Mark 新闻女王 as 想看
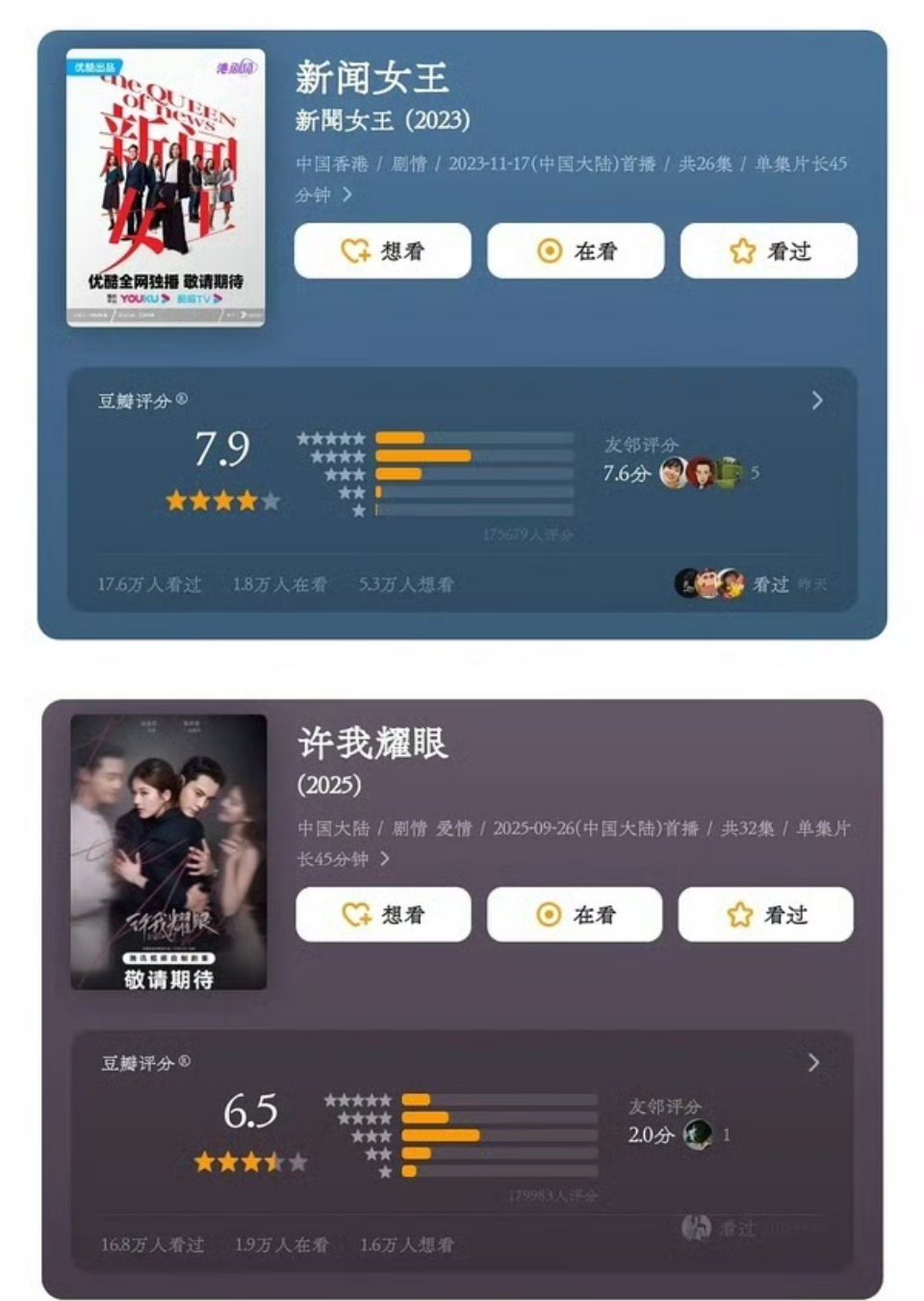Screen dimensions: 924x1301 click(x=383, y=250)
